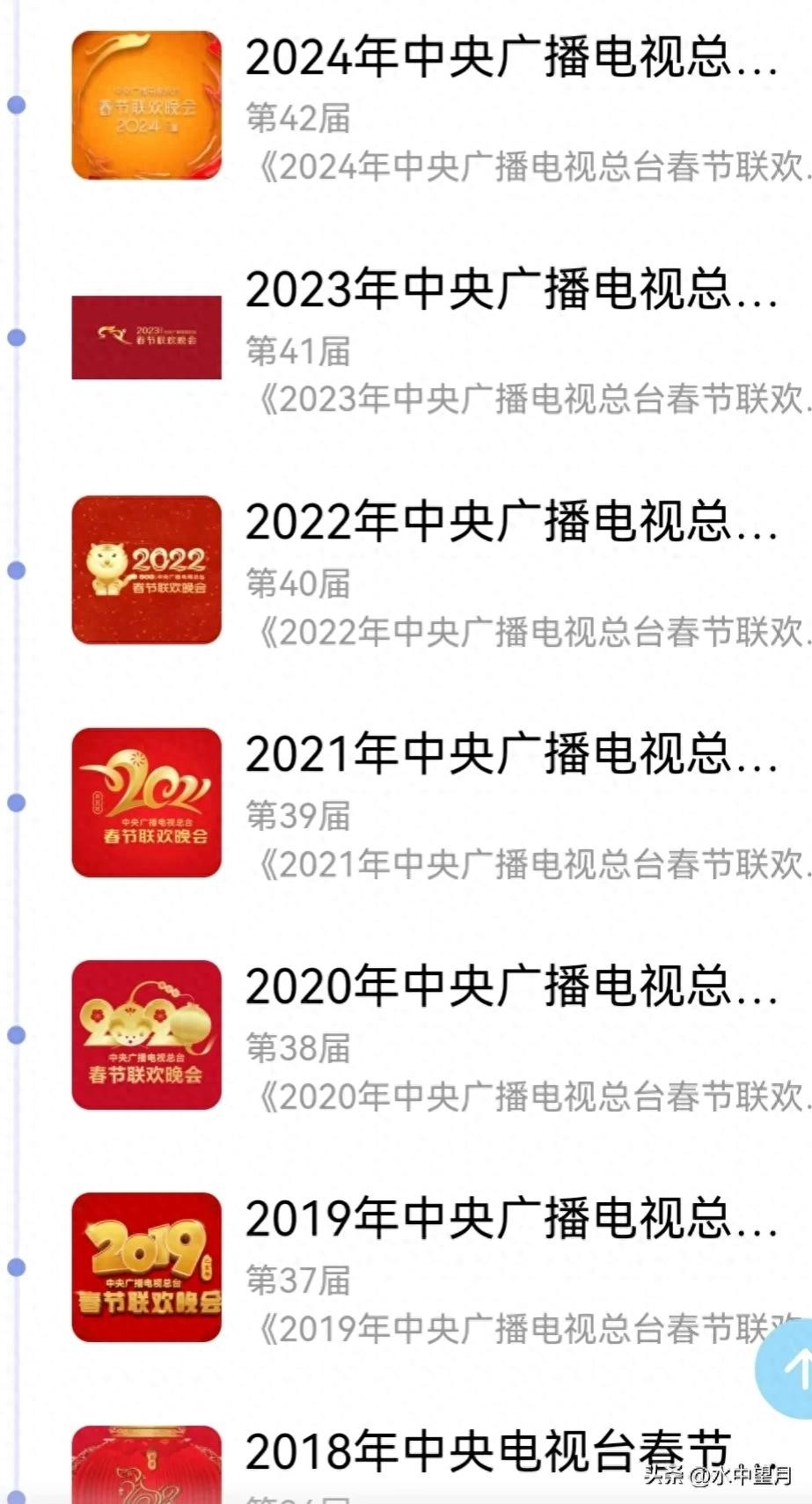Image resolution: width=812 pixels, height=1504 pixels.
Task: Open the 2019年 gala entry, 第37届
Action: click(510, 1220)
